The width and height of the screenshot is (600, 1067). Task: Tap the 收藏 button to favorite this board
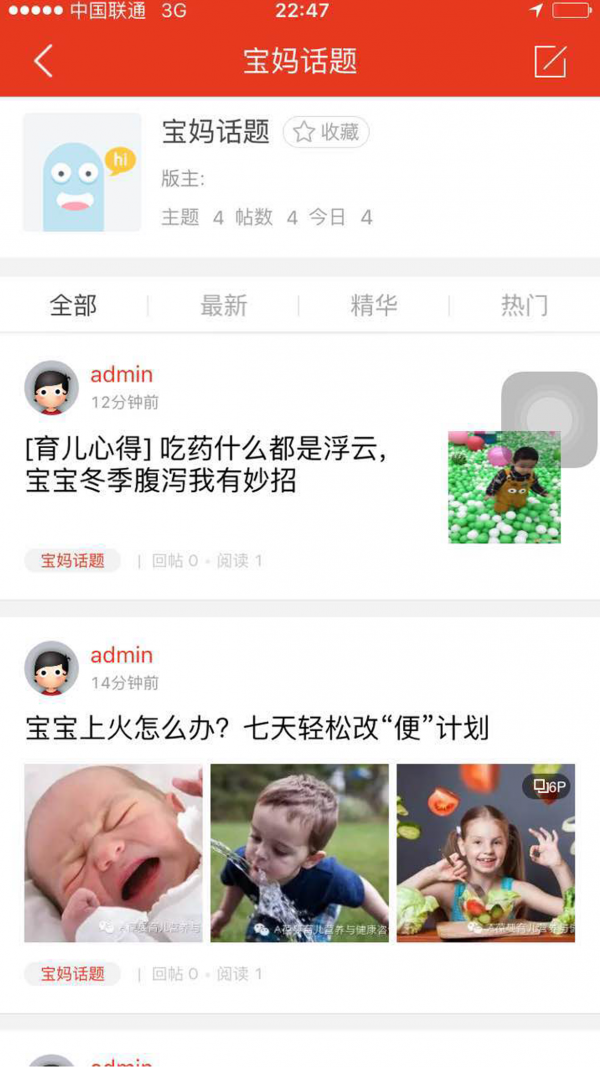pyautogui.click(x=327, y=132)
